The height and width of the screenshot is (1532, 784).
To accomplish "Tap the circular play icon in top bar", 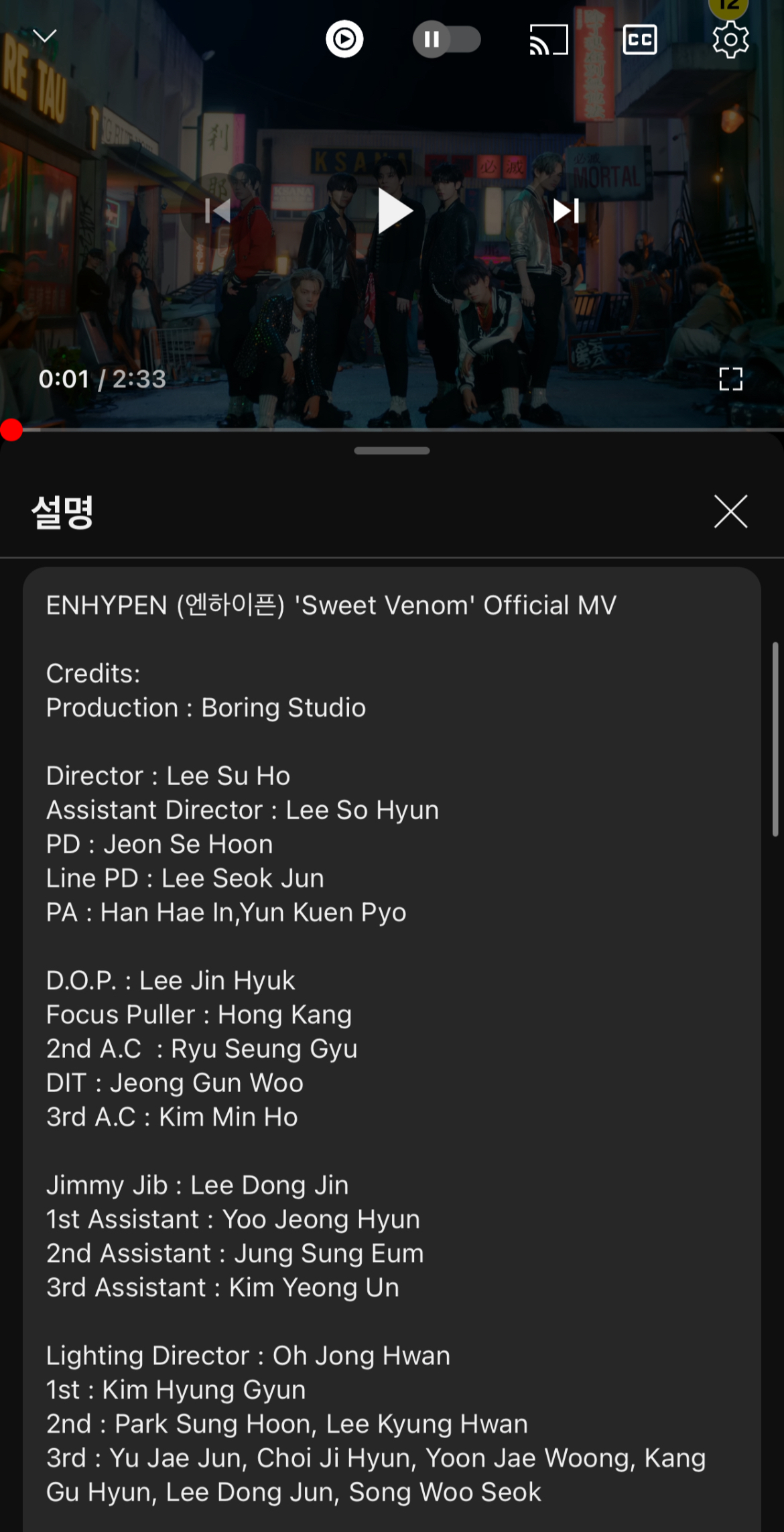I will click(344, 40).
